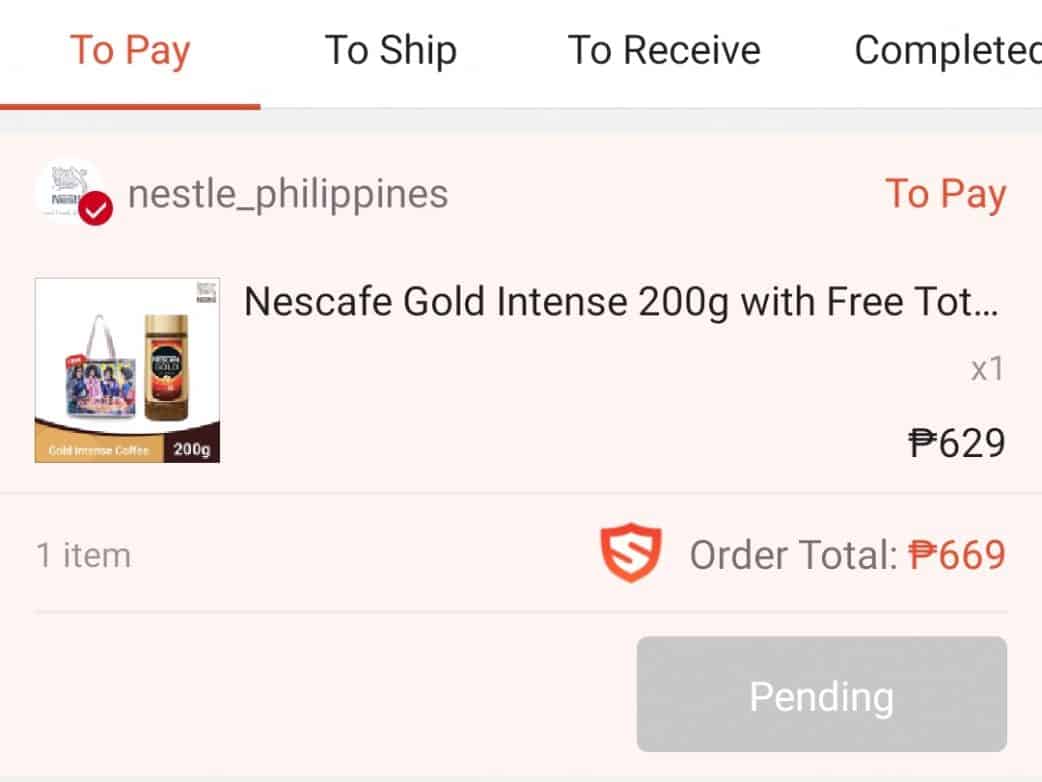Switch to the To Receive tab
The width and height of the screenshot is (1042, 782).
click(x=664, y=50)
